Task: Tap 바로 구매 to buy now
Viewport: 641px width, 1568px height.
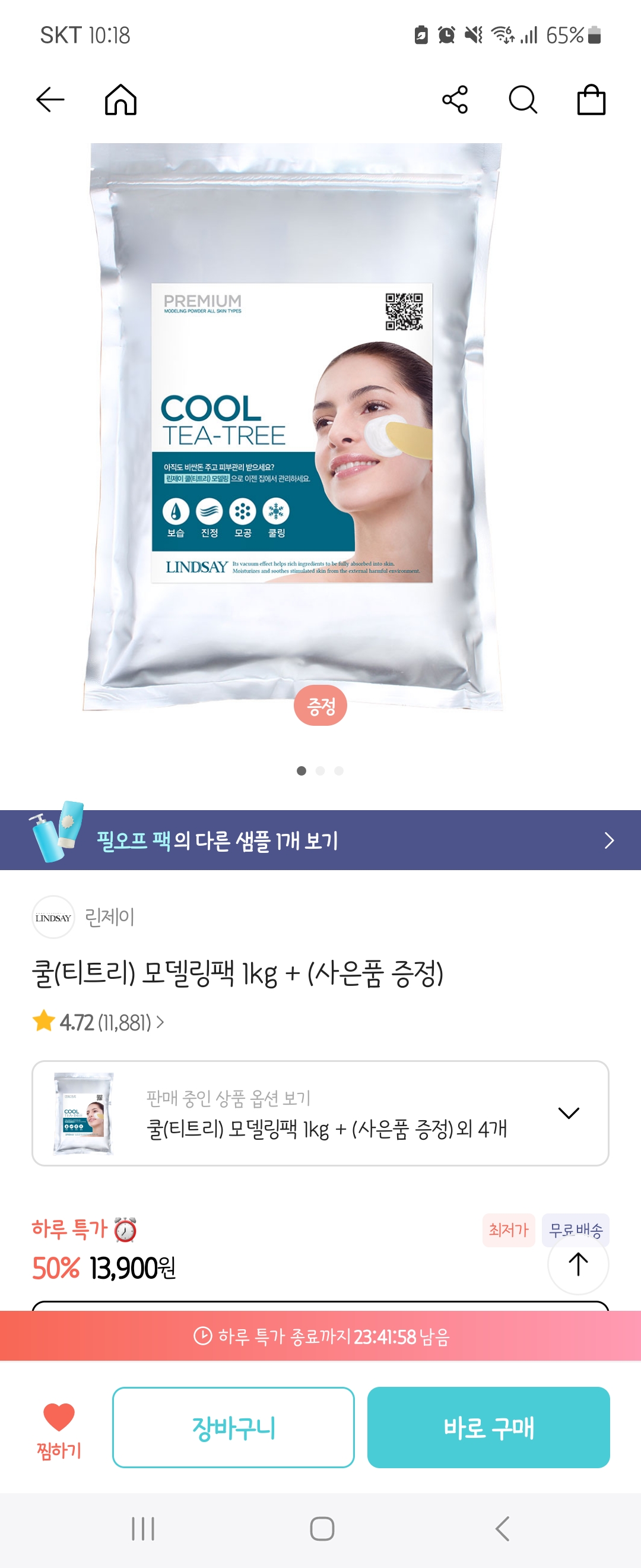Action: pos(488,1427)
